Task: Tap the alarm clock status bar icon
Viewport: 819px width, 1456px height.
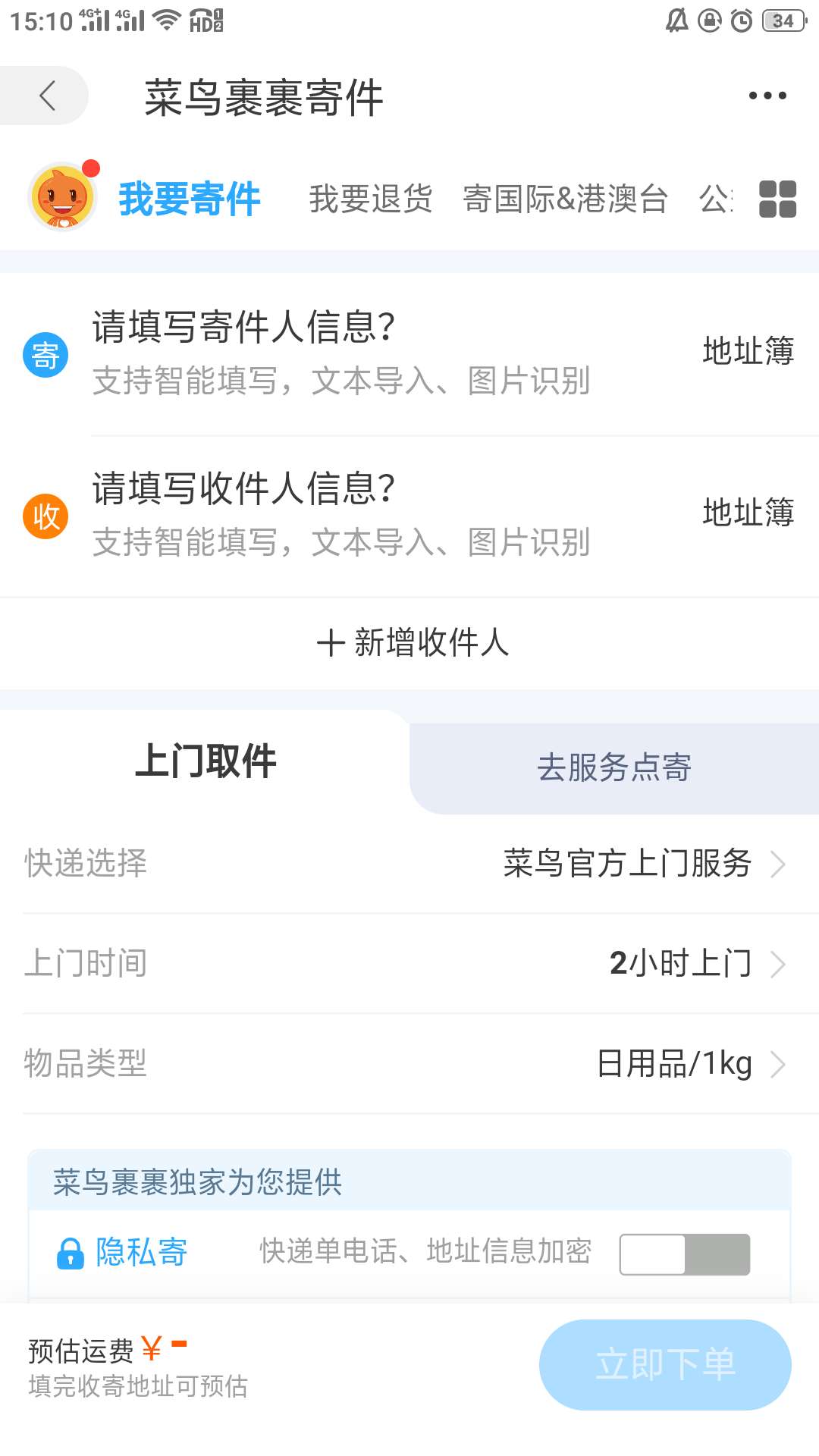Action: point(740,20)
